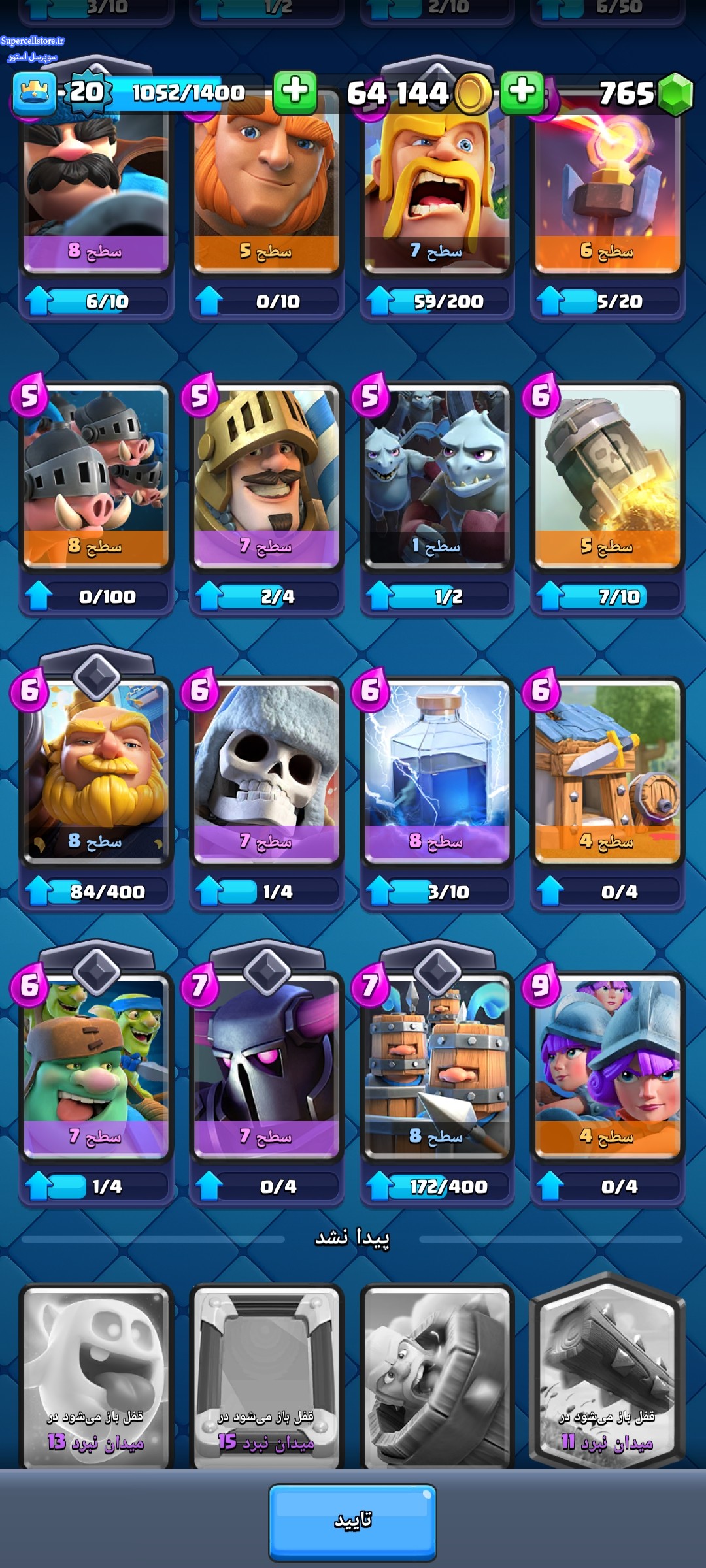Open the Hog Riders card showing 0/100

tap(96, 477)
